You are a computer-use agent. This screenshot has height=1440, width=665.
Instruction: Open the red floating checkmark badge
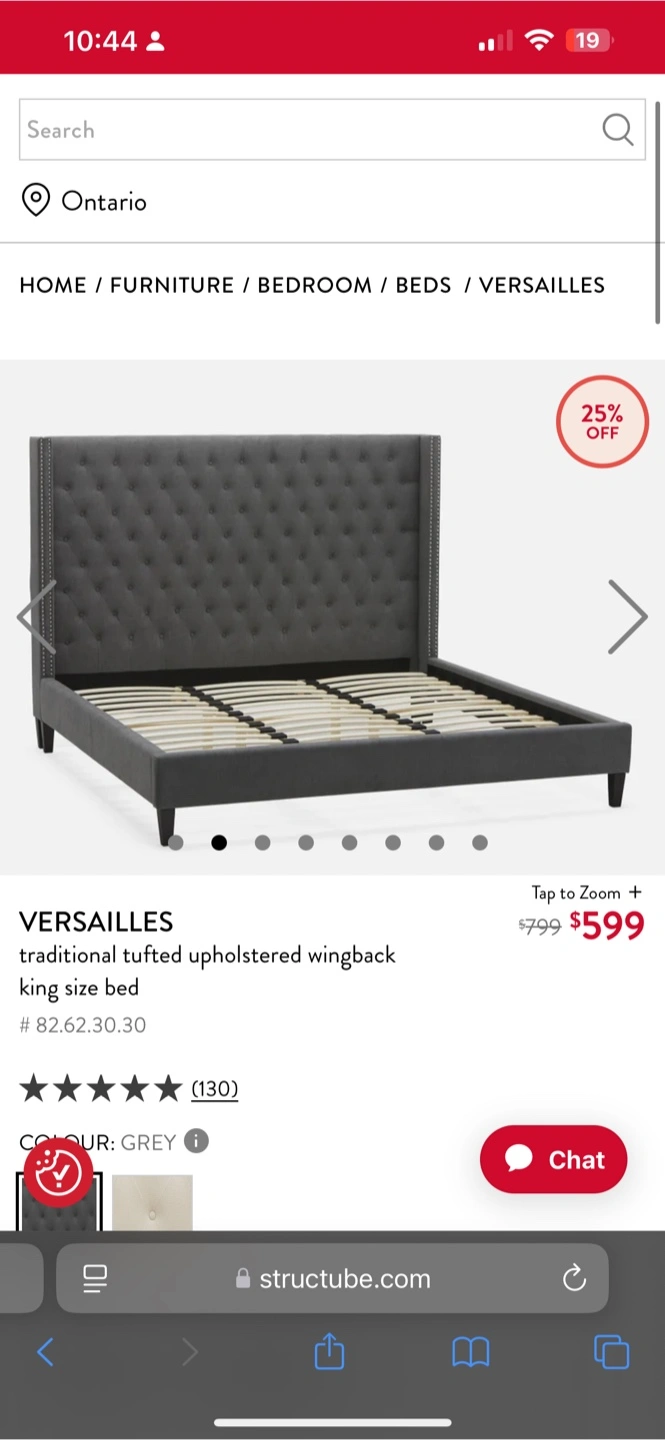click(x=59, y=1171)
